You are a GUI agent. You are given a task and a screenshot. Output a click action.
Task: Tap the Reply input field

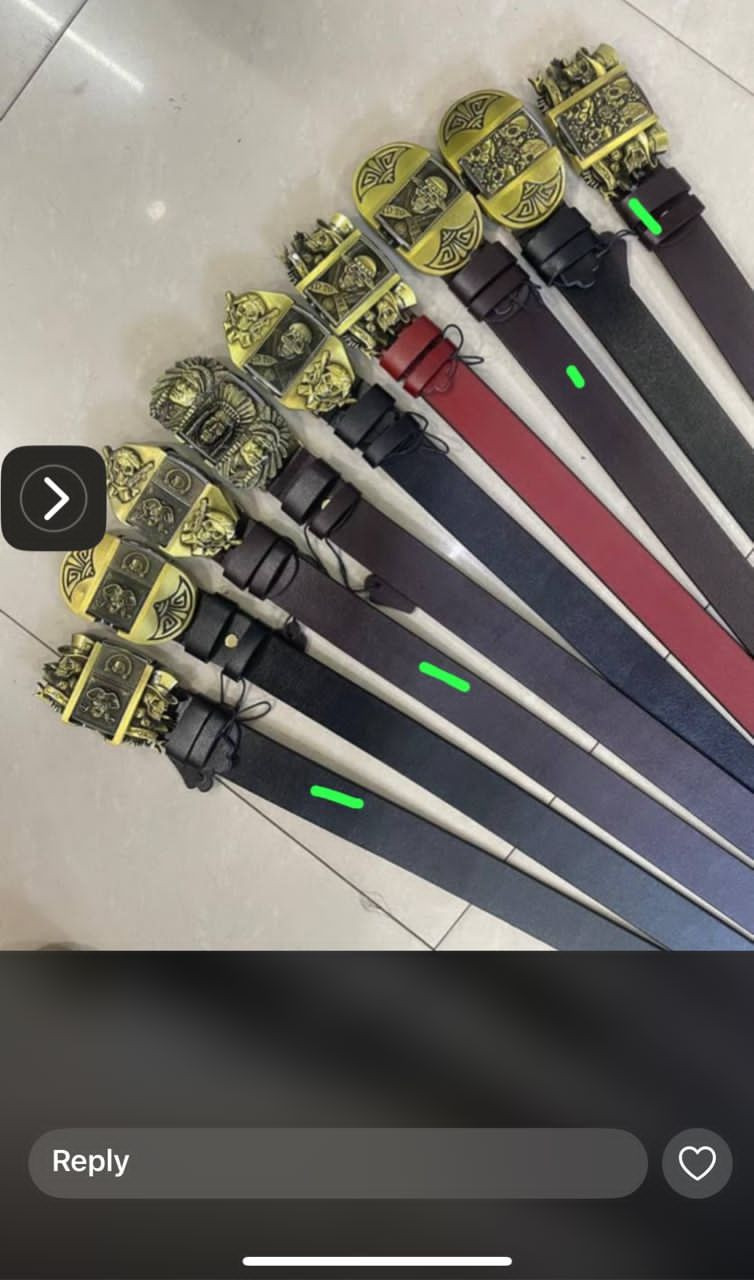(340, 1162)
